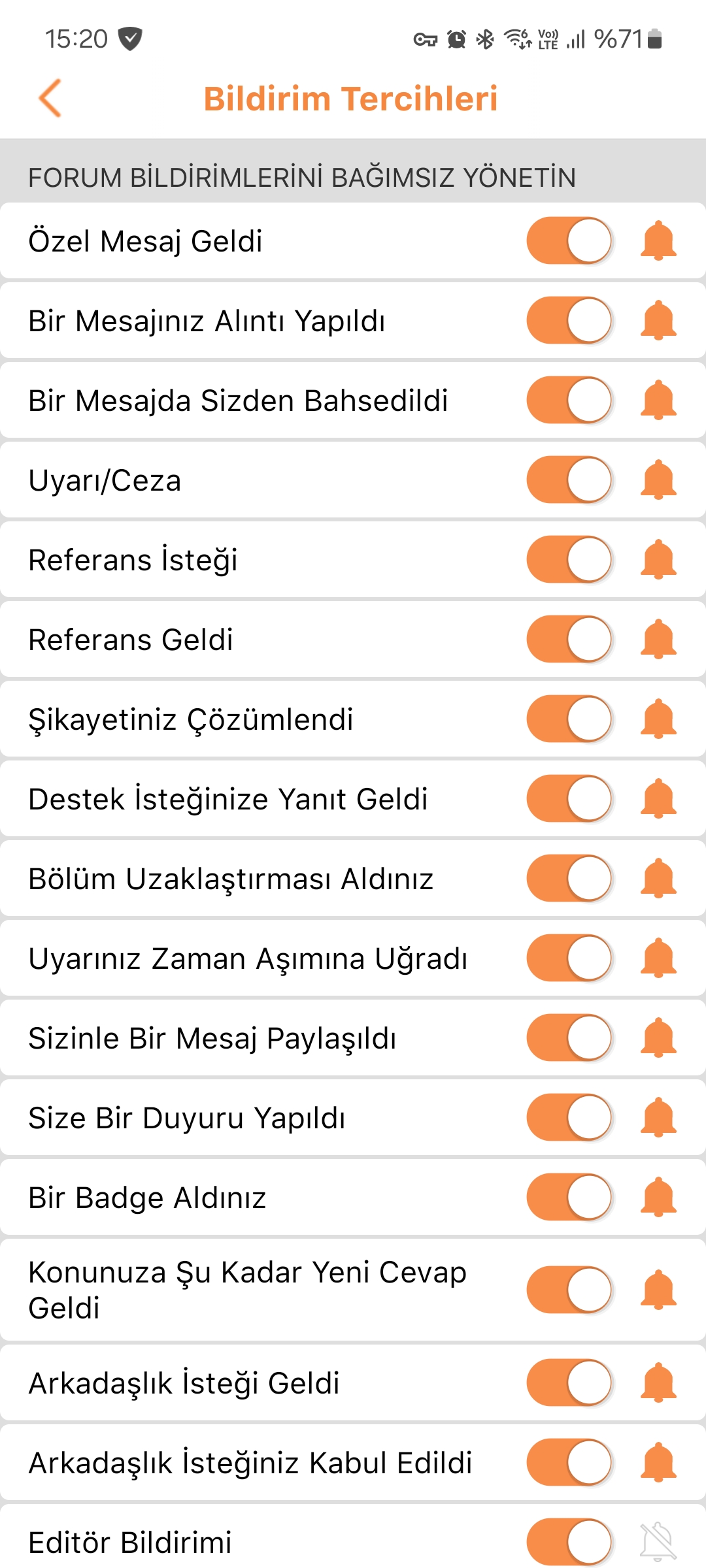Mute the Referans Geldi bell sound

(x=658, y=639)
